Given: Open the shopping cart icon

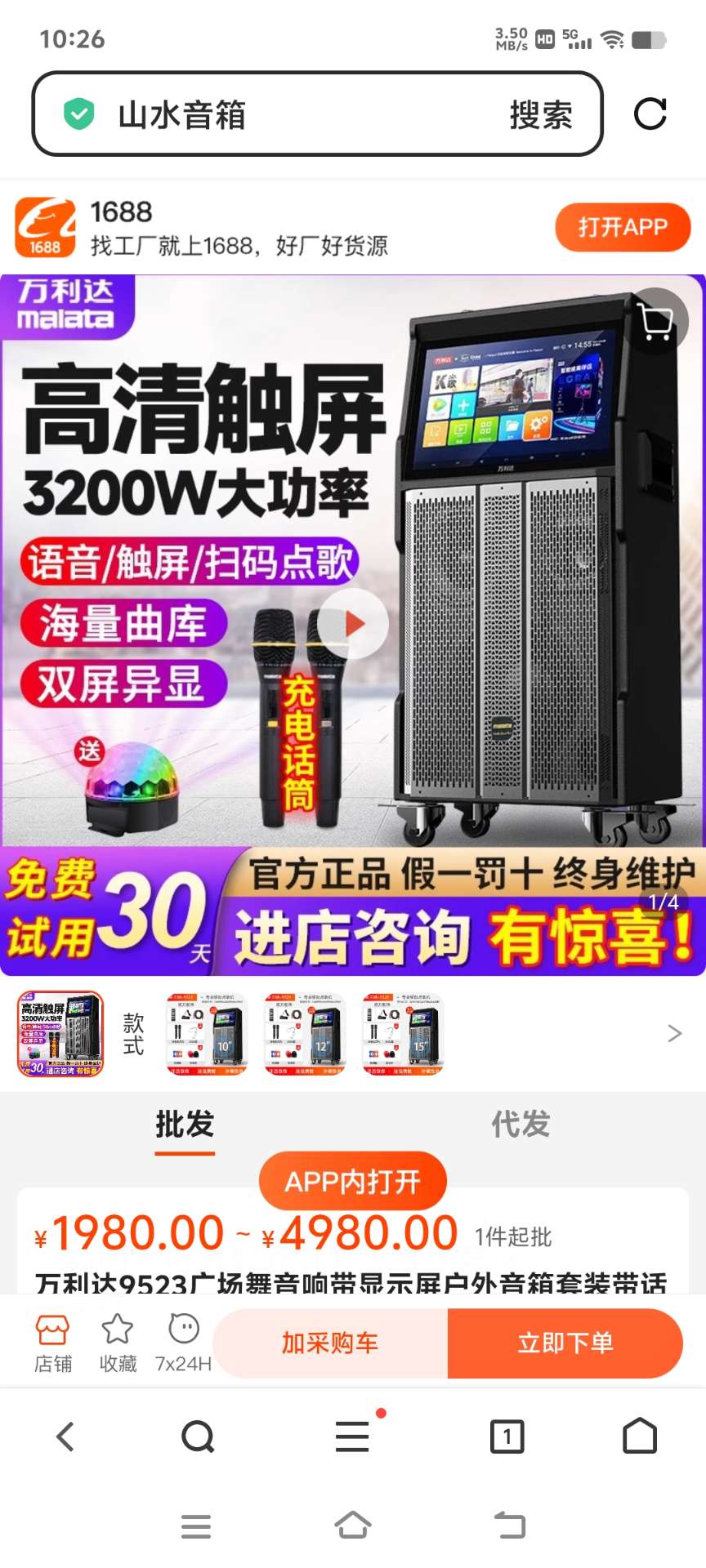Looking at the screenshot, I should [655, 322].
